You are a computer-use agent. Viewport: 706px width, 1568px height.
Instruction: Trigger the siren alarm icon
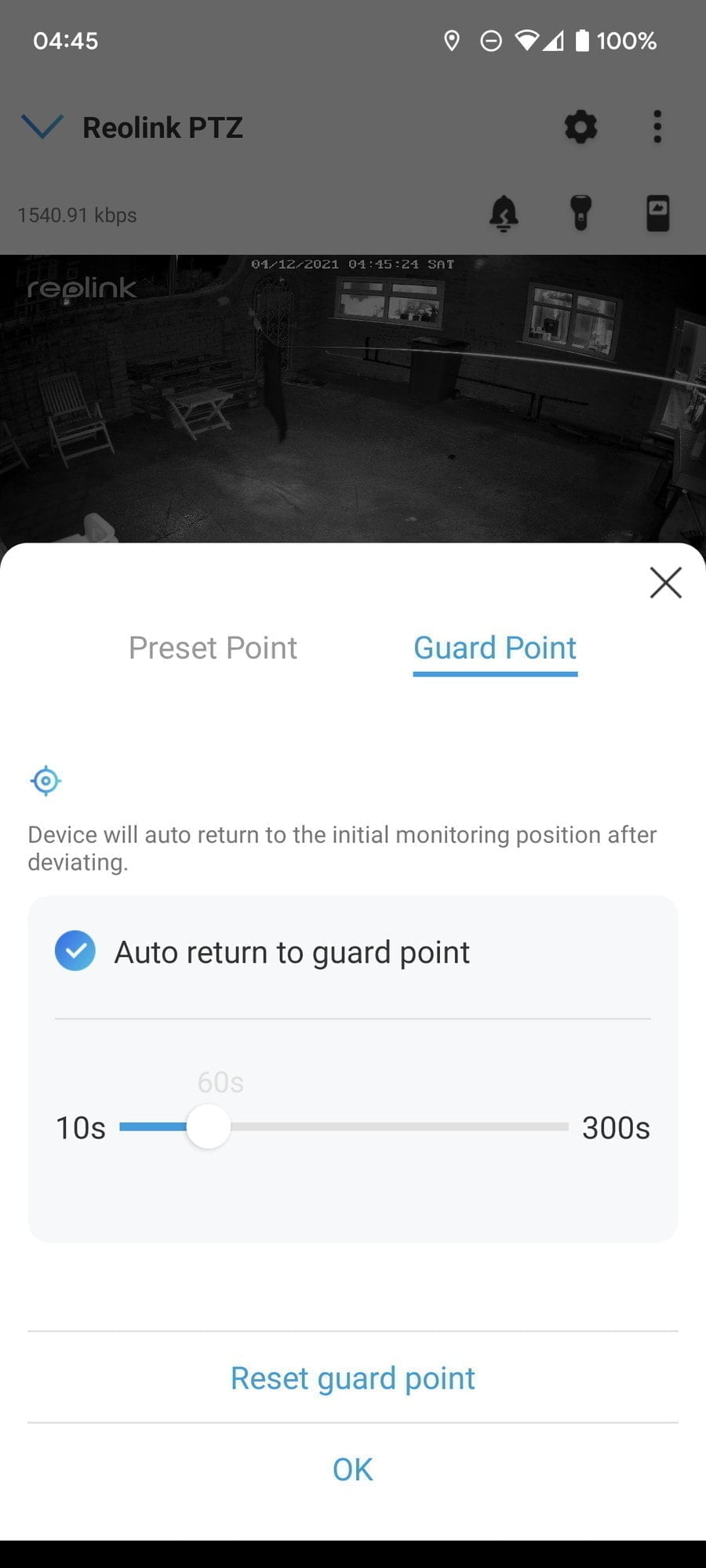pyautogui.click(x=504, y=214)
